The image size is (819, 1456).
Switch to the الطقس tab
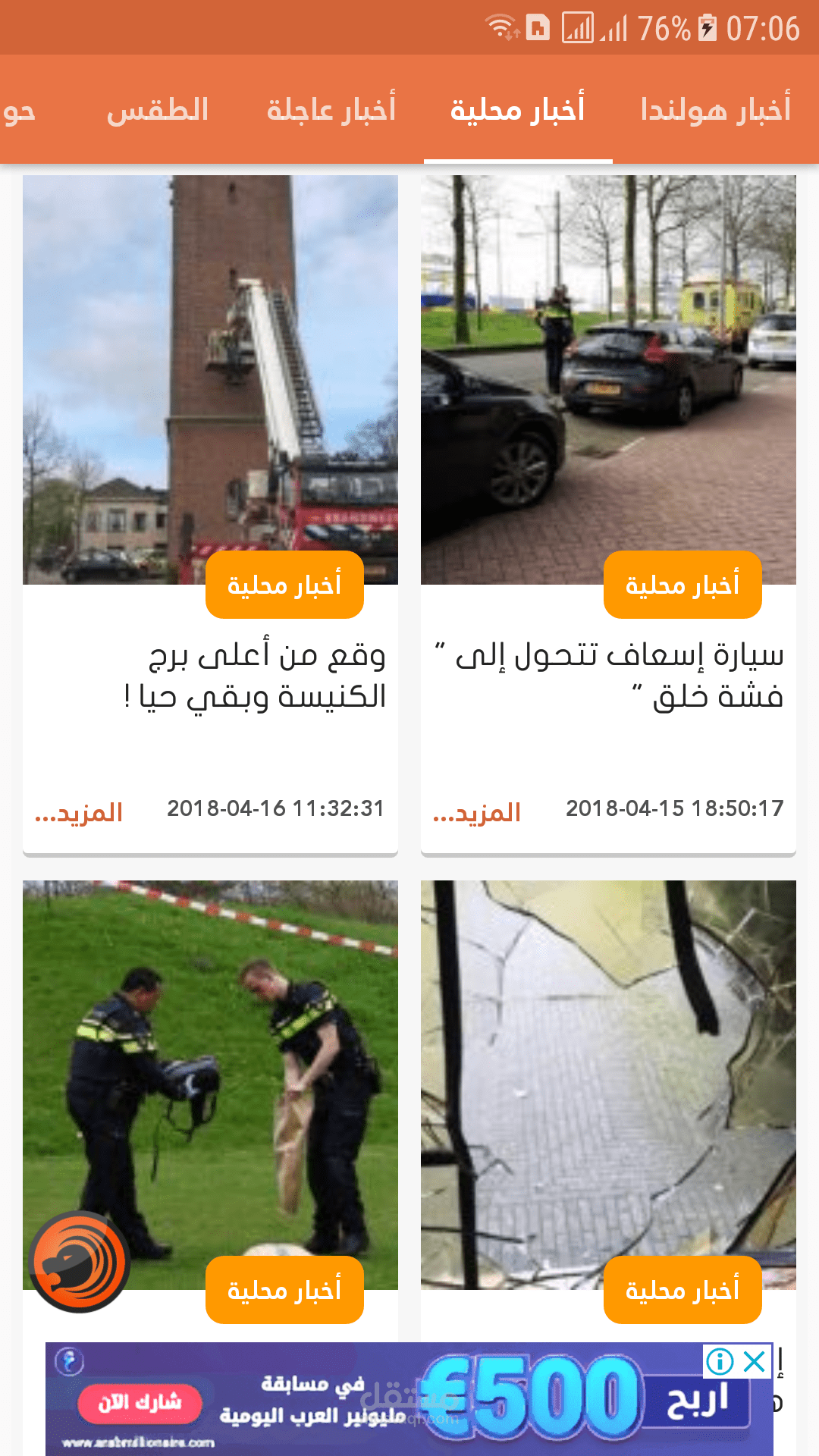click(162, 111)
